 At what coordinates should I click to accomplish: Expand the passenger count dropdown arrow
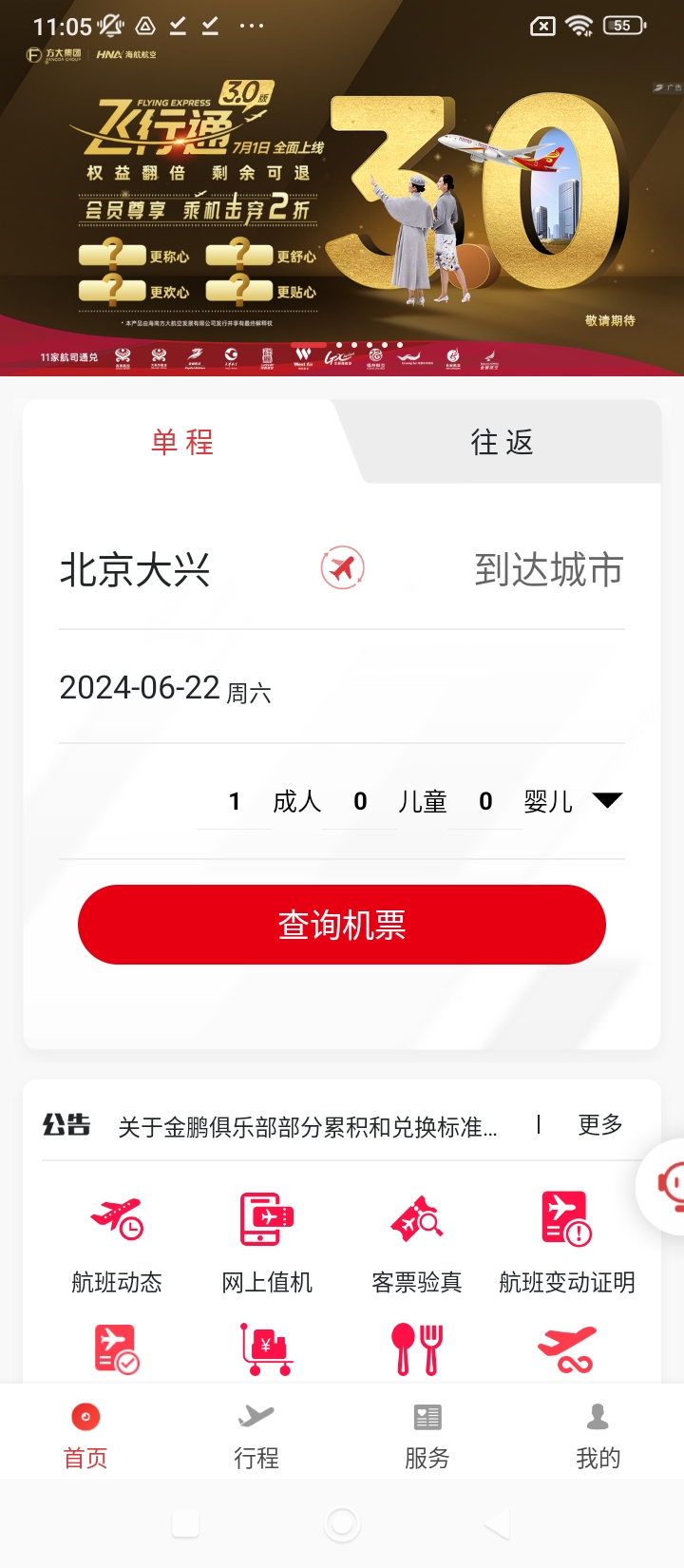click(607, 800)
